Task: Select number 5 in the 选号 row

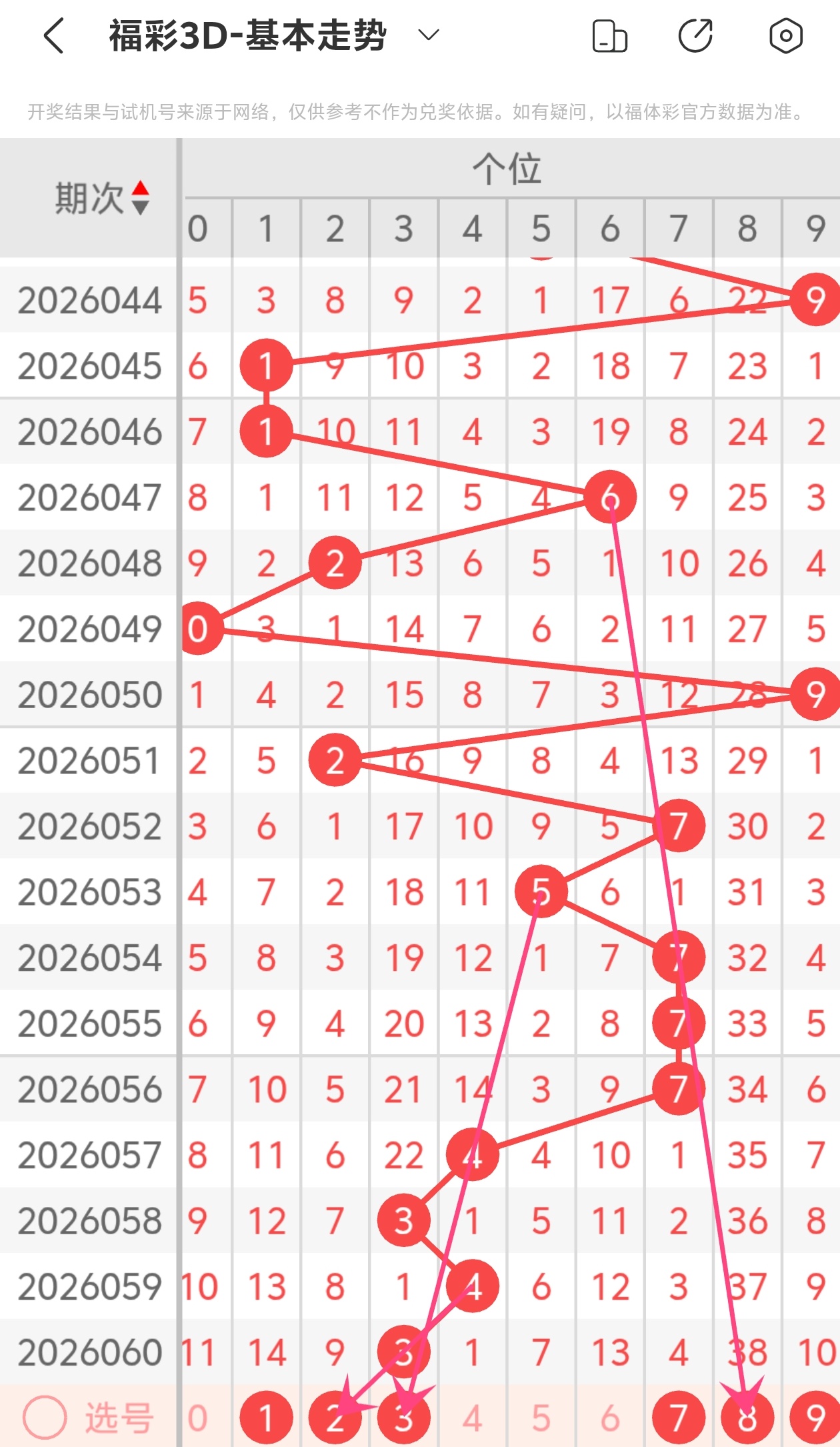Action: 541,1418
